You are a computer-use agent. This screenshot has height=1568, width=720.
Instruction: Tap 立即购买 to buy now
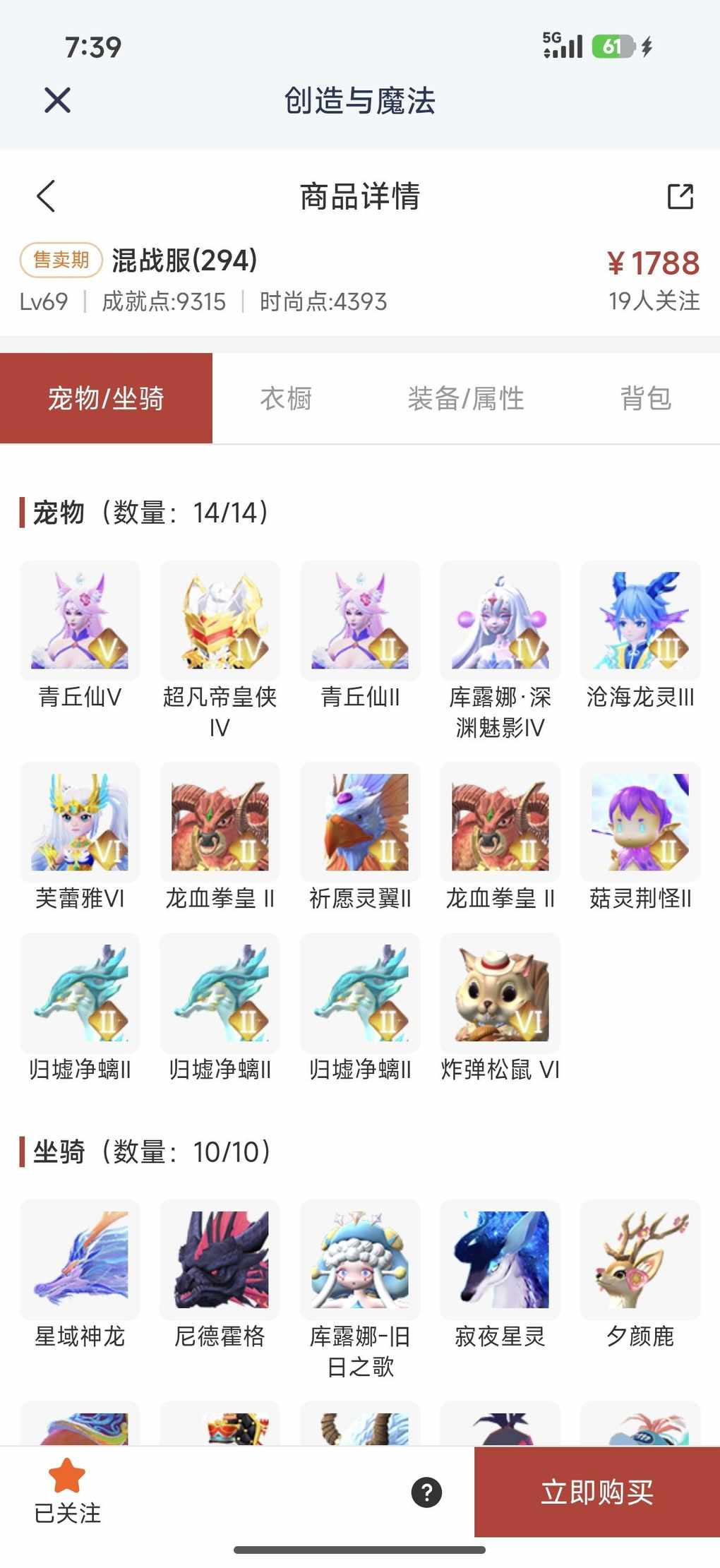click(597, 1492)
